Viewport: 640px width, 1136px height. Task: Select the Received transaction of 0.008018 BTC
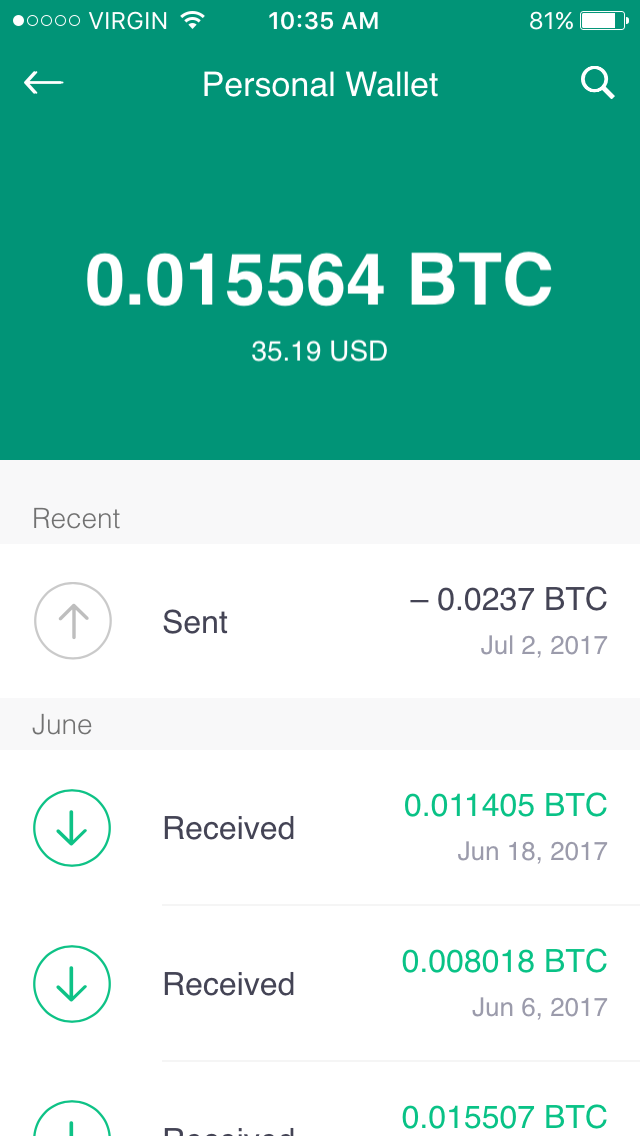[320, 984]
